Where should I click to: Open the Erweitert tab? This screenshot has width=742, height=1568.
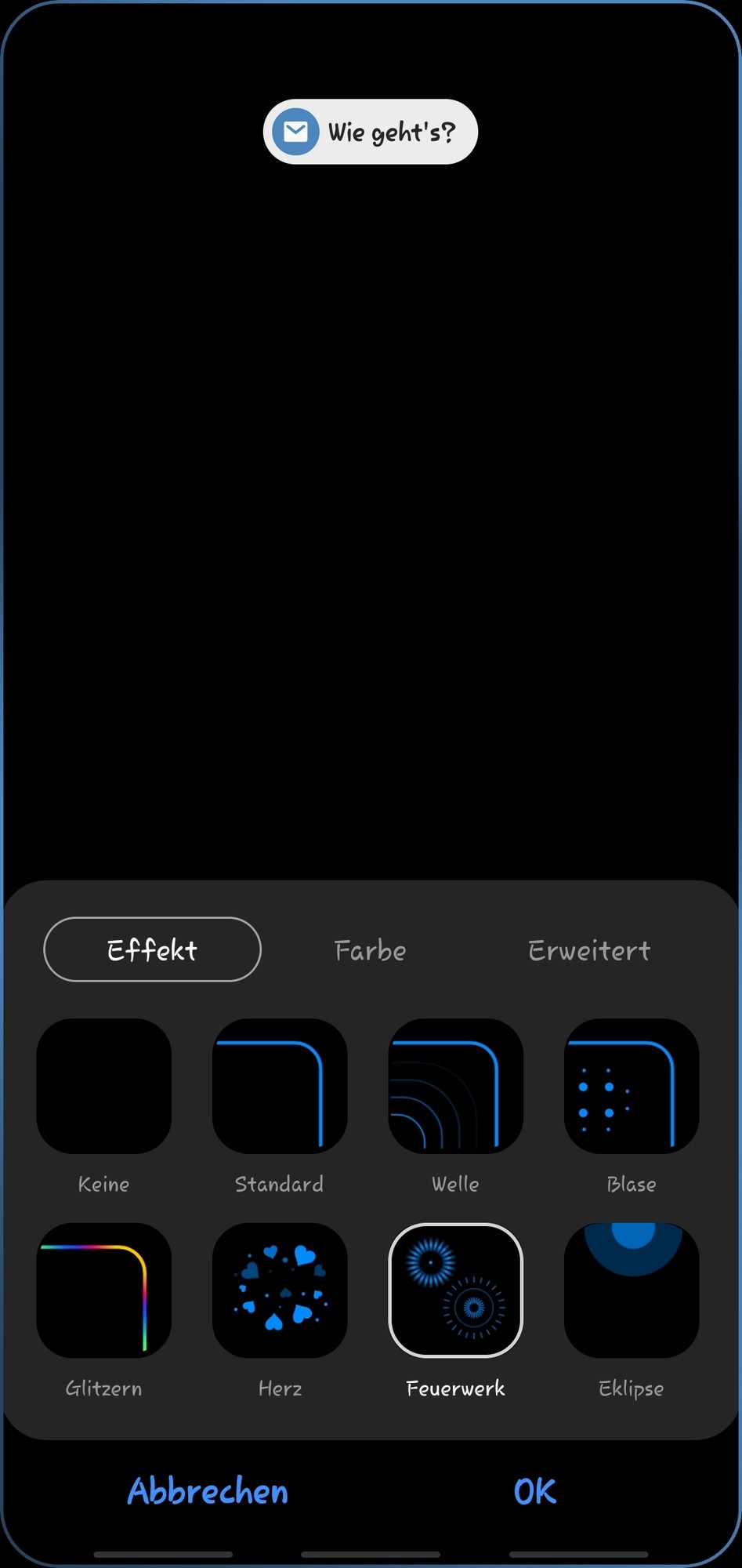pos(589,950)
